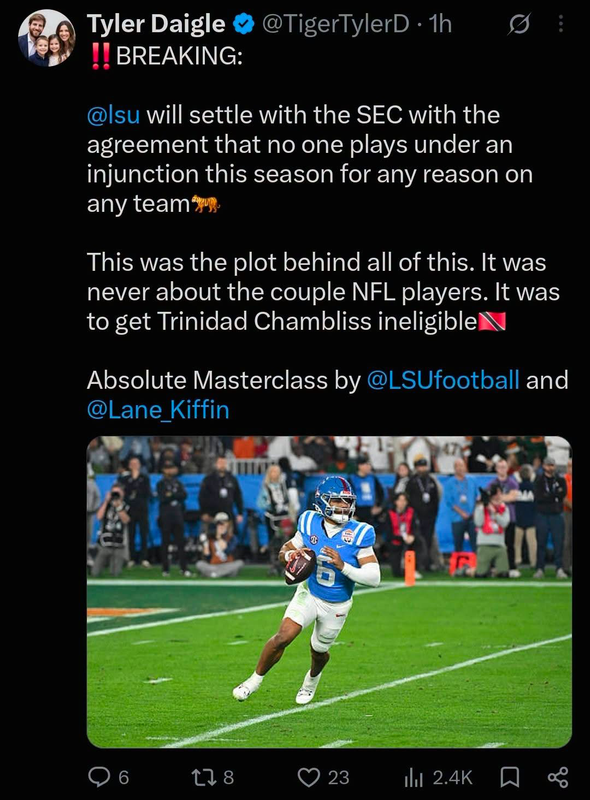
Task: Like Tyler Daigle's post
Action: click(324, 777)
